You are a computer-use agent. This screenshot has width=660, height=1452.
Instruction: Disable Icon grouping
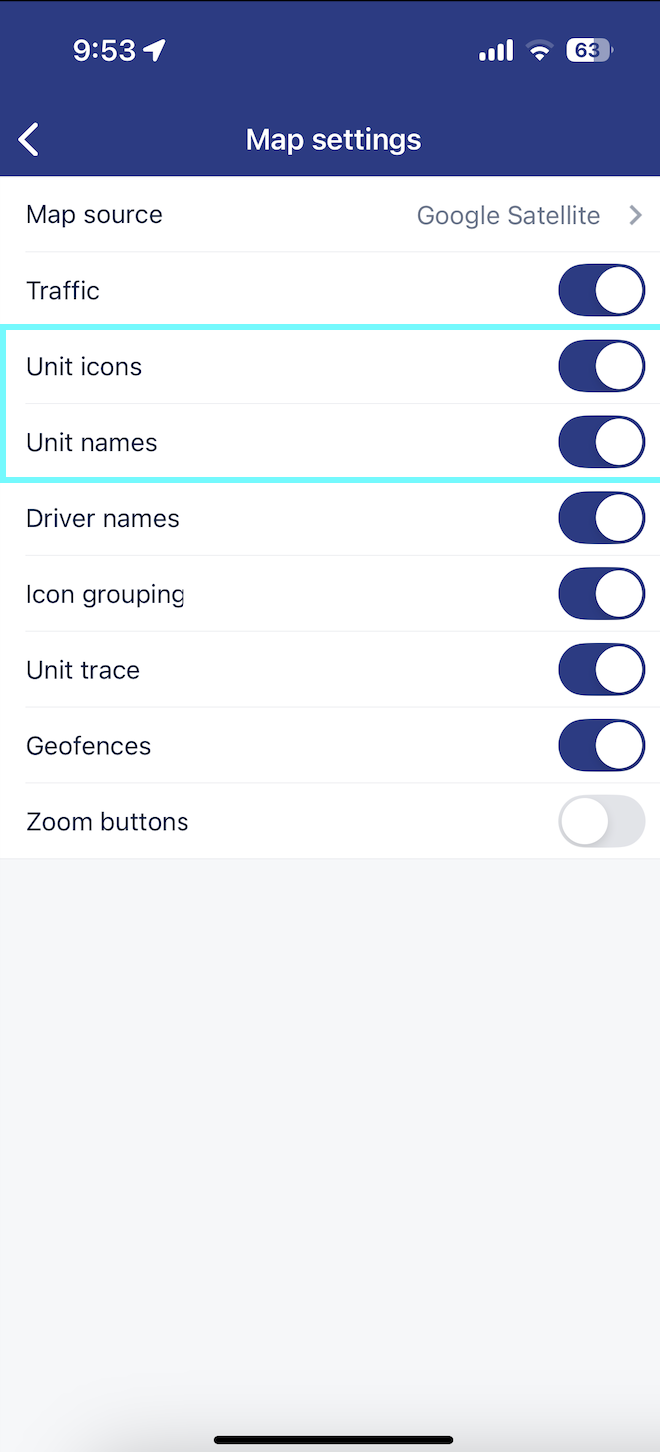601,595
